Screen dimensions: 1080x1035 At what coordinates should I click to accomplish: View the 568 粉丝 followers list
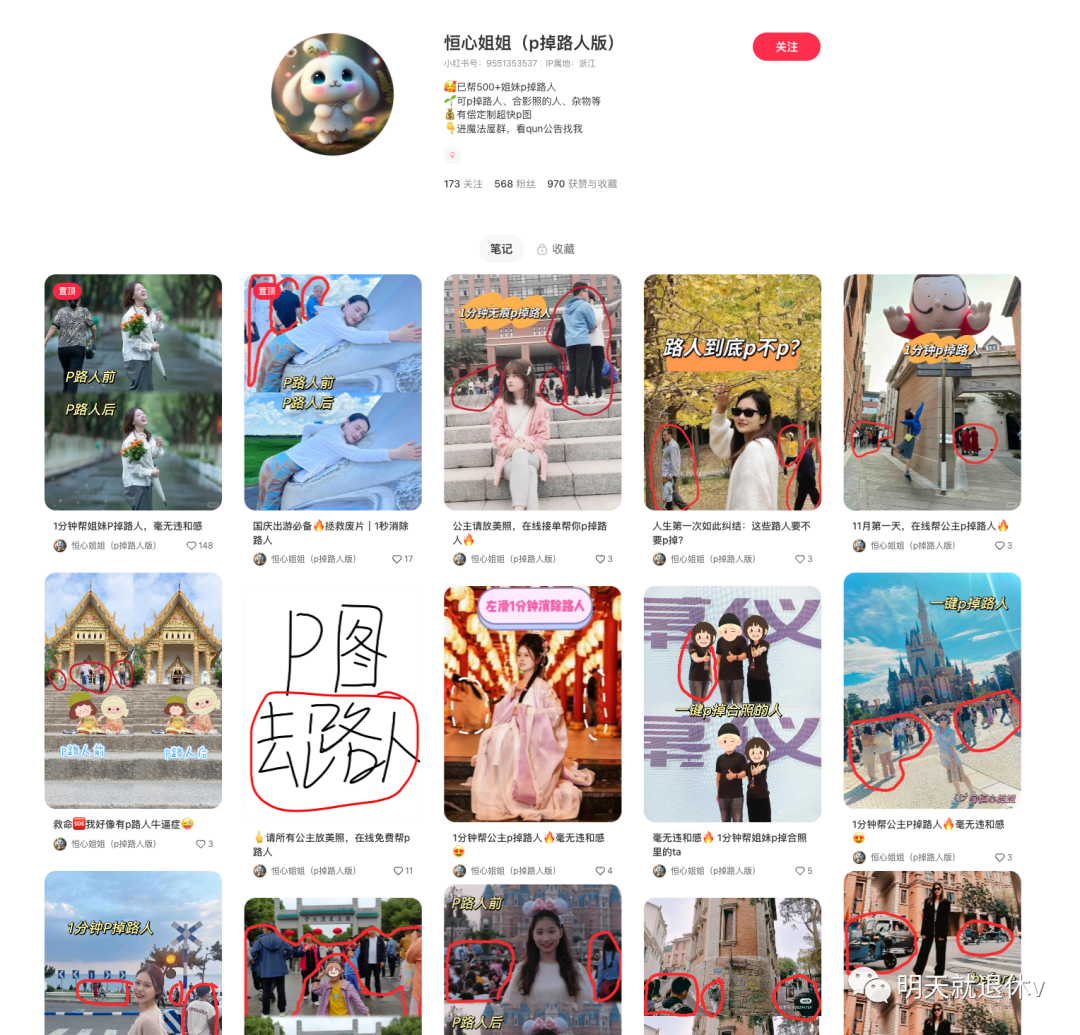coord(515,184)
